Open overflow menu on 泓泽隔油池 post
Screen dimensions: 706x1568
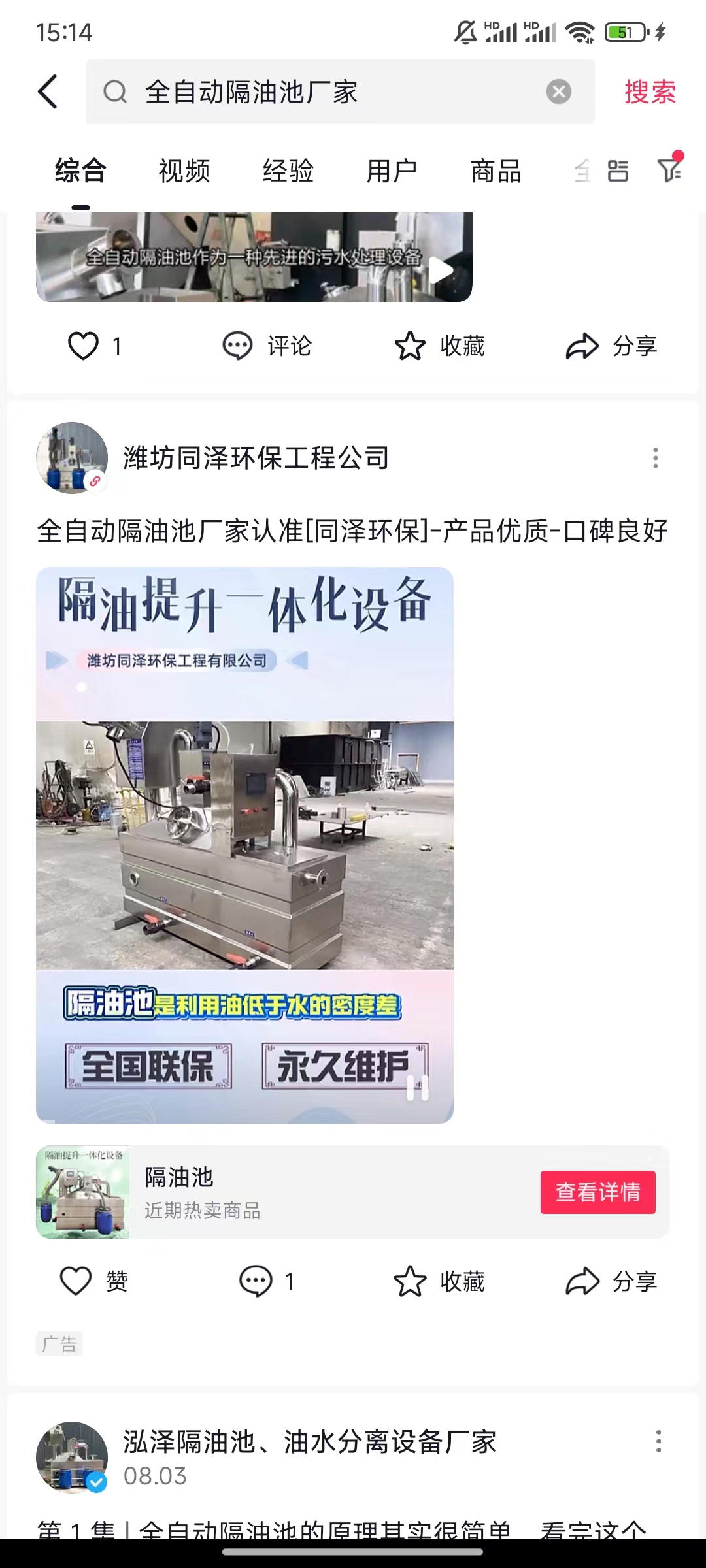click(x=658, y=1441)
